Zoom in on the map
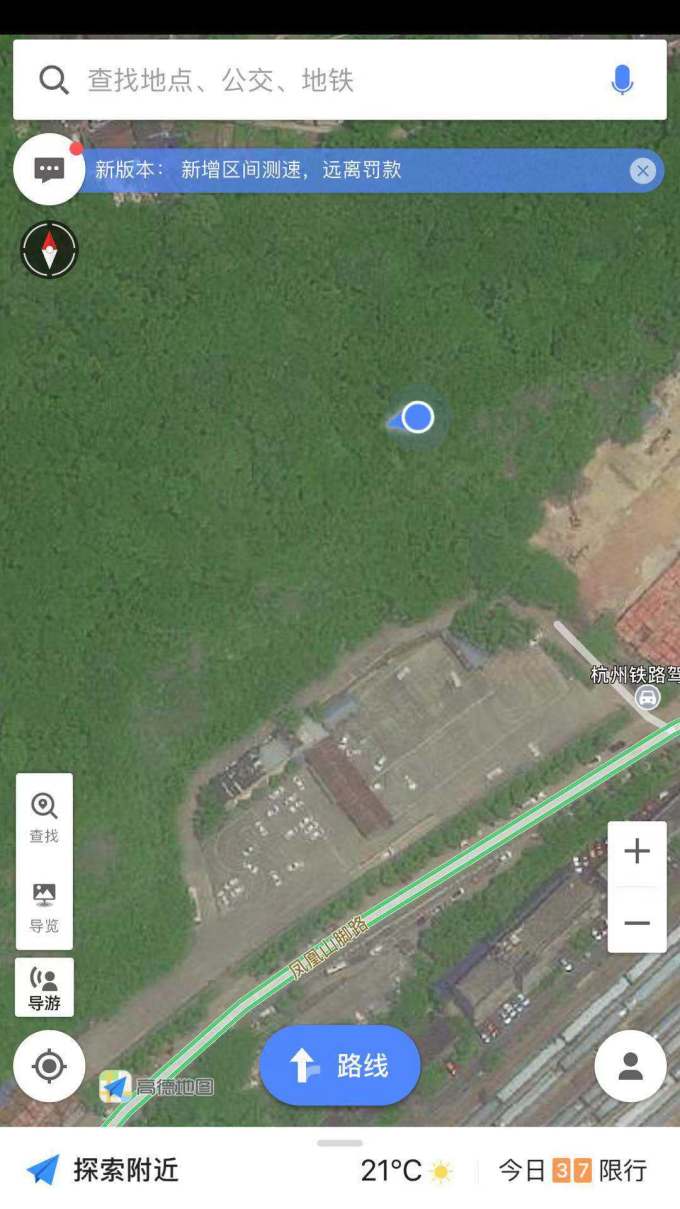The width and height of the screenshot is (680, 1209). tap(637, 852)
